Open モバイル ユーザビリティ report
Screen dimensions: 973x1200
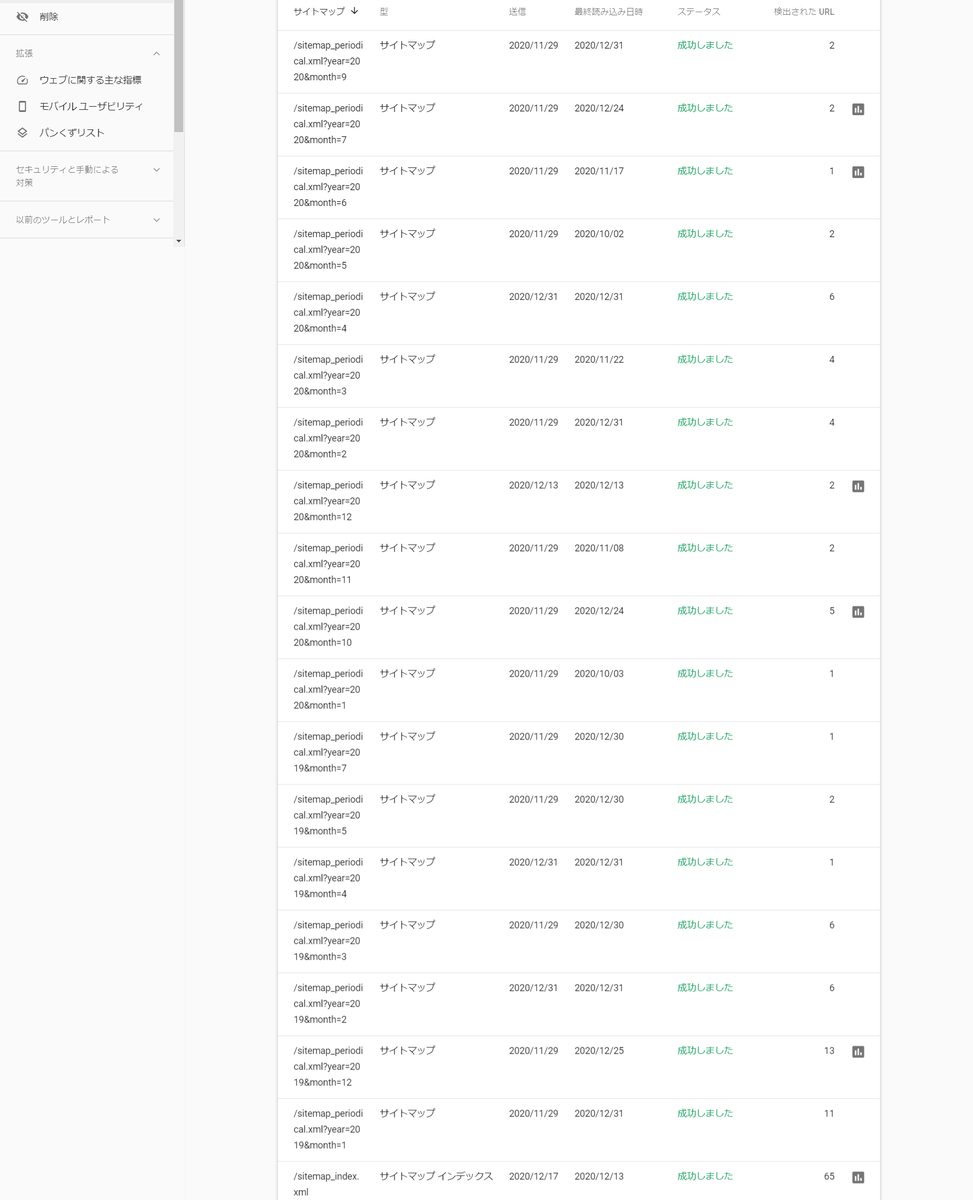[90, 106]
